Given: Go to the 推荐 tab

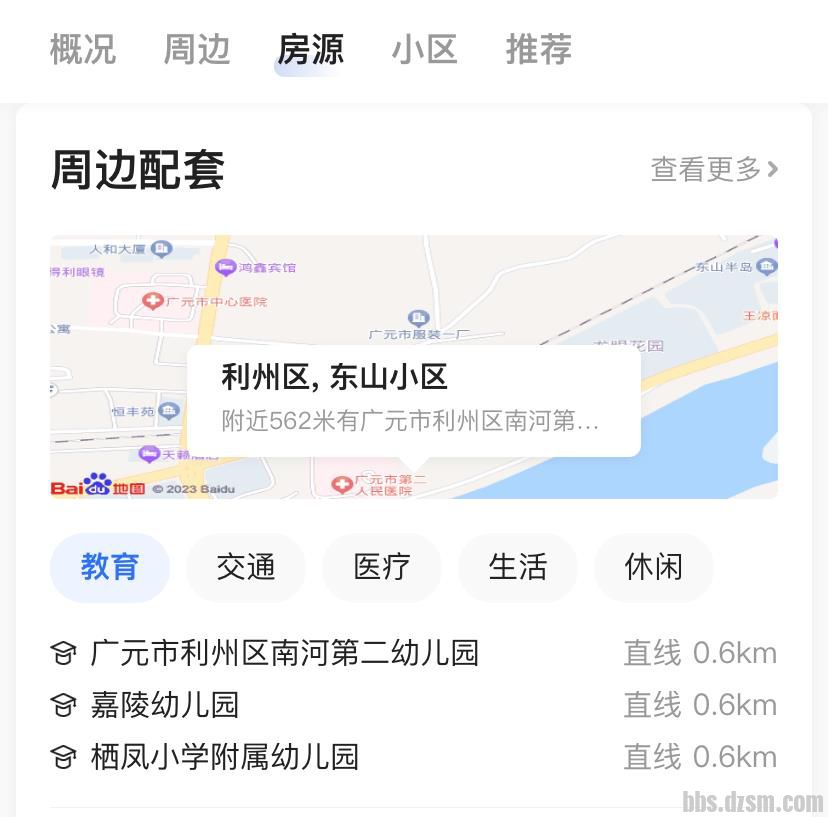Looking at the screenshot, I should tap(538, 49).
